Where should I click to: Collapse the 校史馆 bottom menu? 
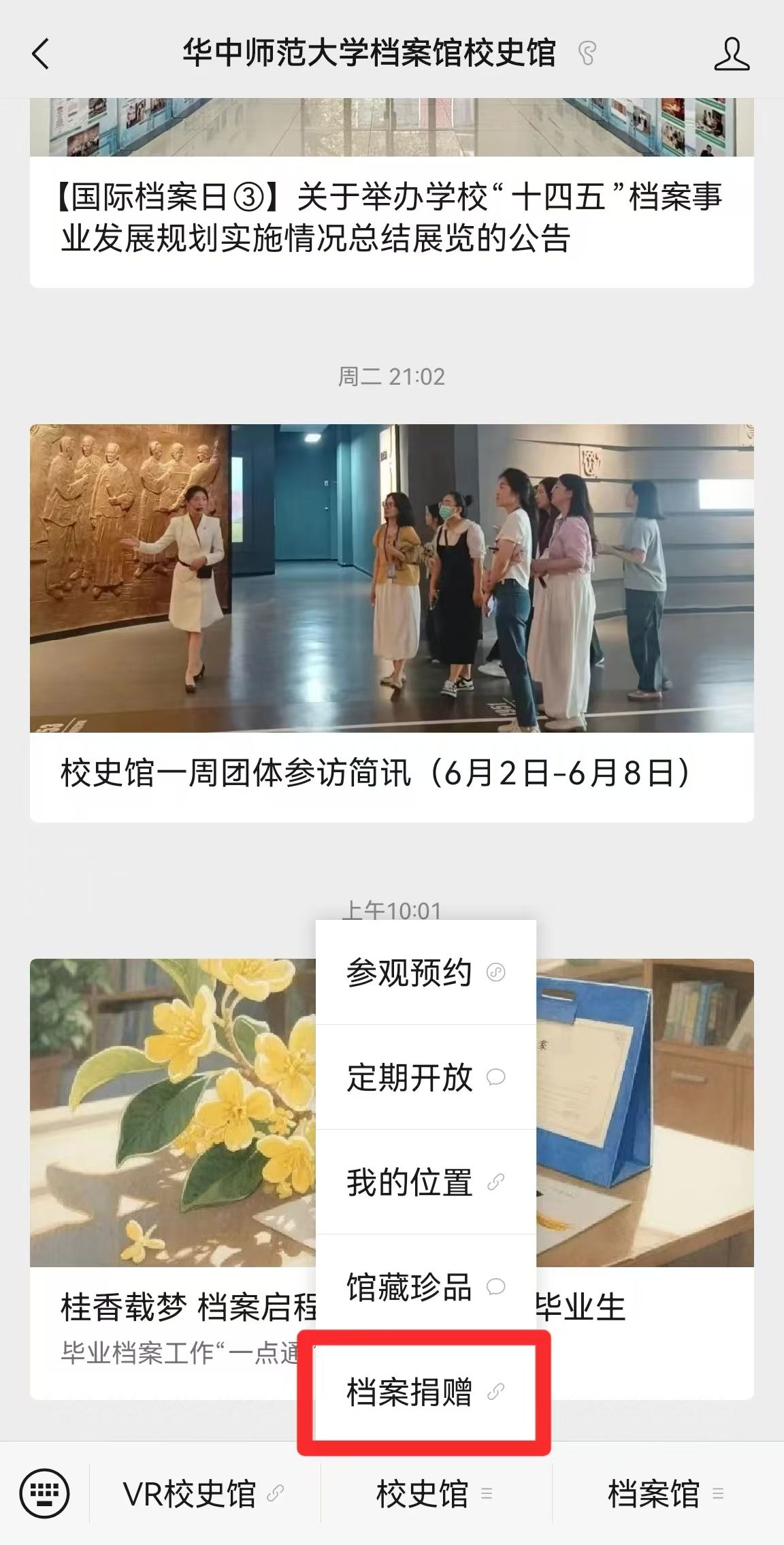point(434,1494)
